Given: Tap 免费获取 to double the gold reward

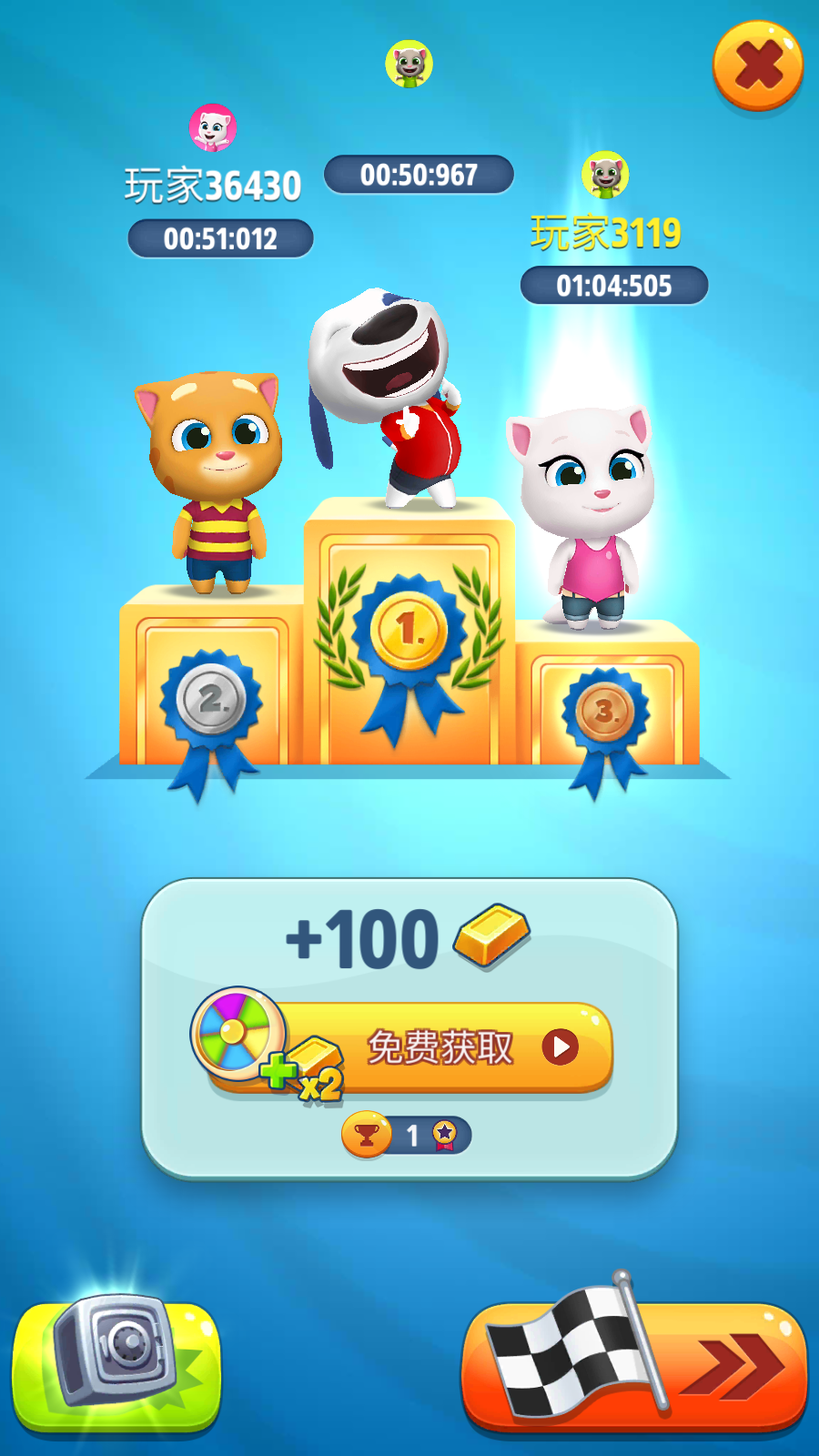Looking at the screenshot, I should tap(441, 1047).
